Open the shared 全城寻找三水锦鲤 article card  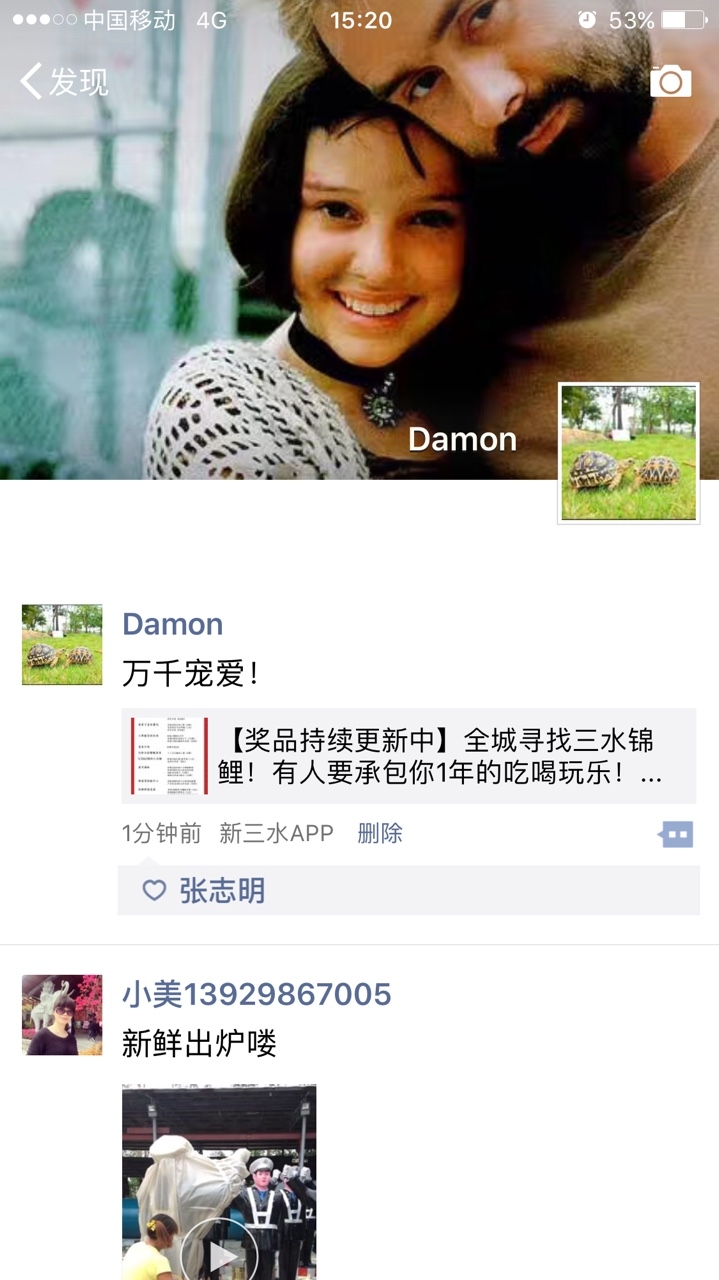tap(408, 757)
